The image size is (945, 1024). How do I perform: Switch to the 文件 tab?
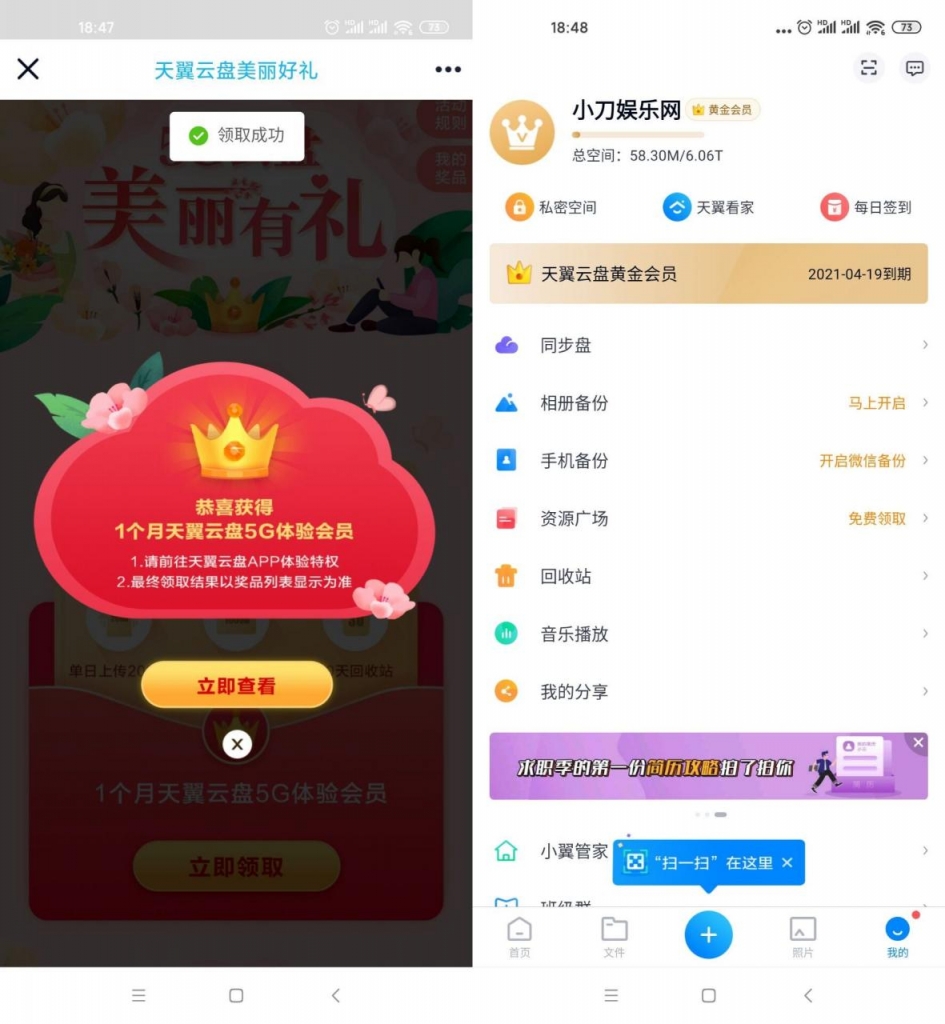[614, 936]
